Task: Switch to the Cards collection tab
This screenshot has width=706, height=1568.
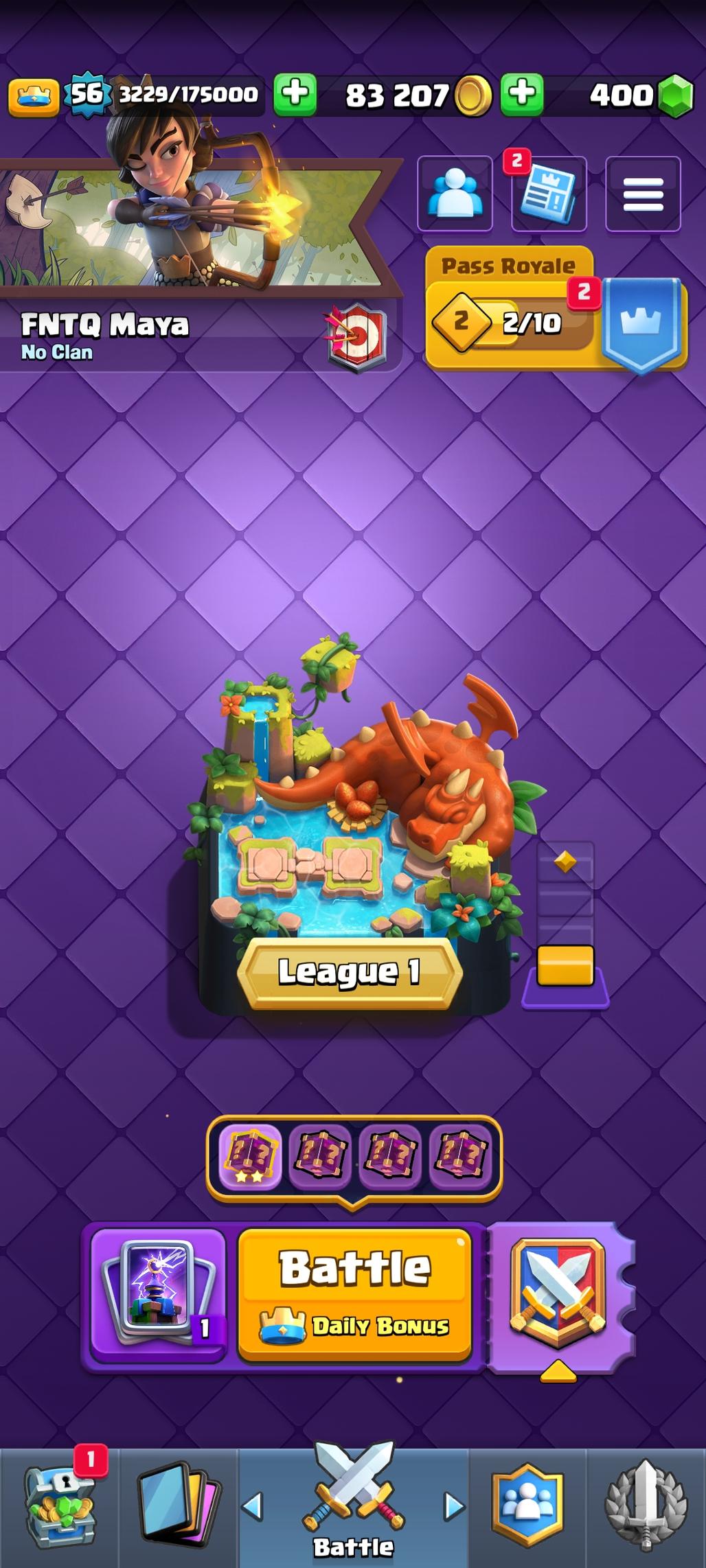Action: 179,1509
